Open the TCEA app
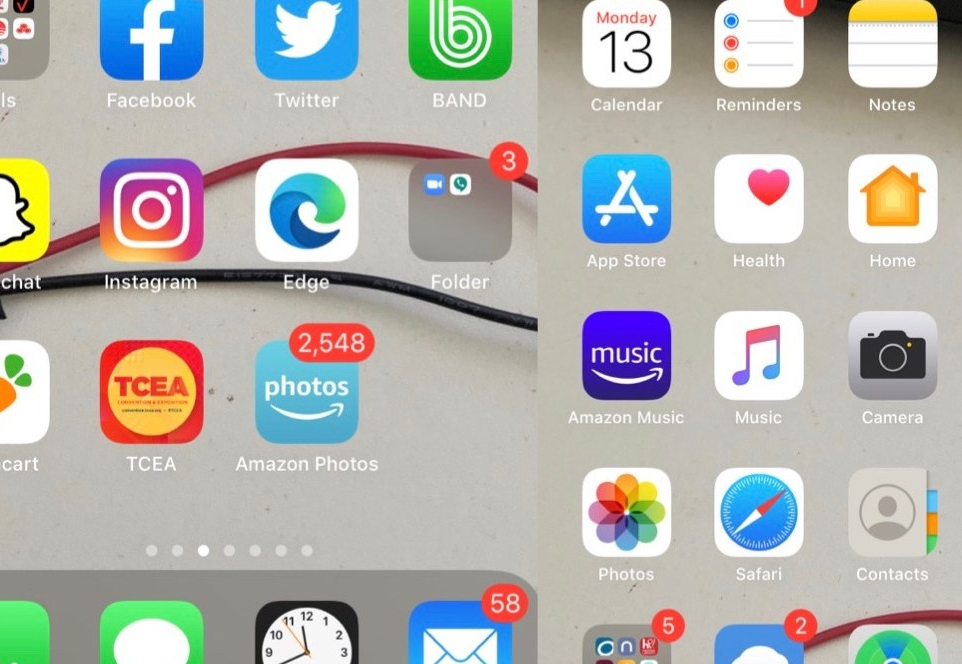The width and height of the screenshot is (962, 664). 151,391
